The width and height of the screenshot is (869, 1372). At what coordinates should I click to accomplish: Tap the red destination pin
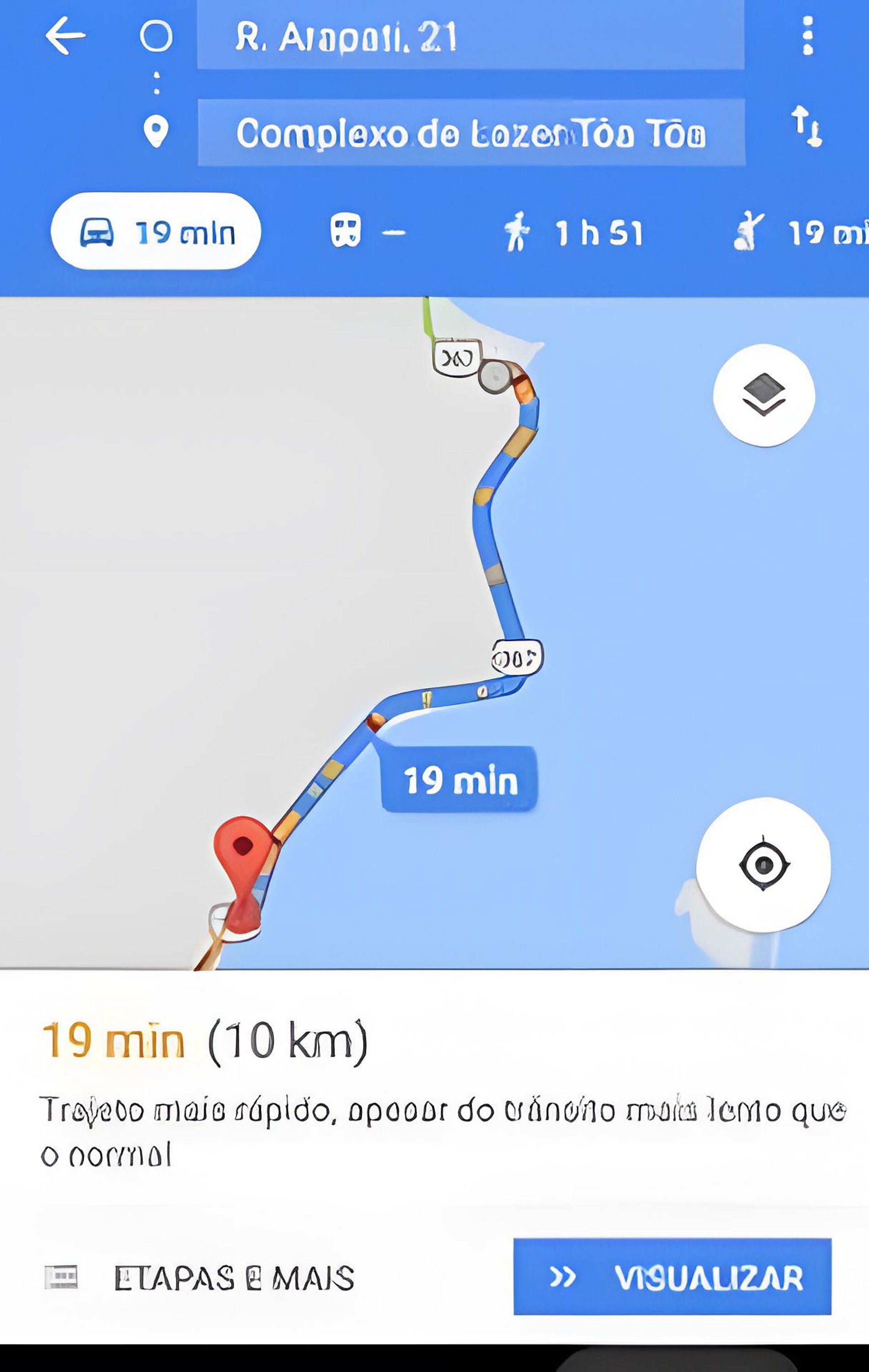point(243,850)
